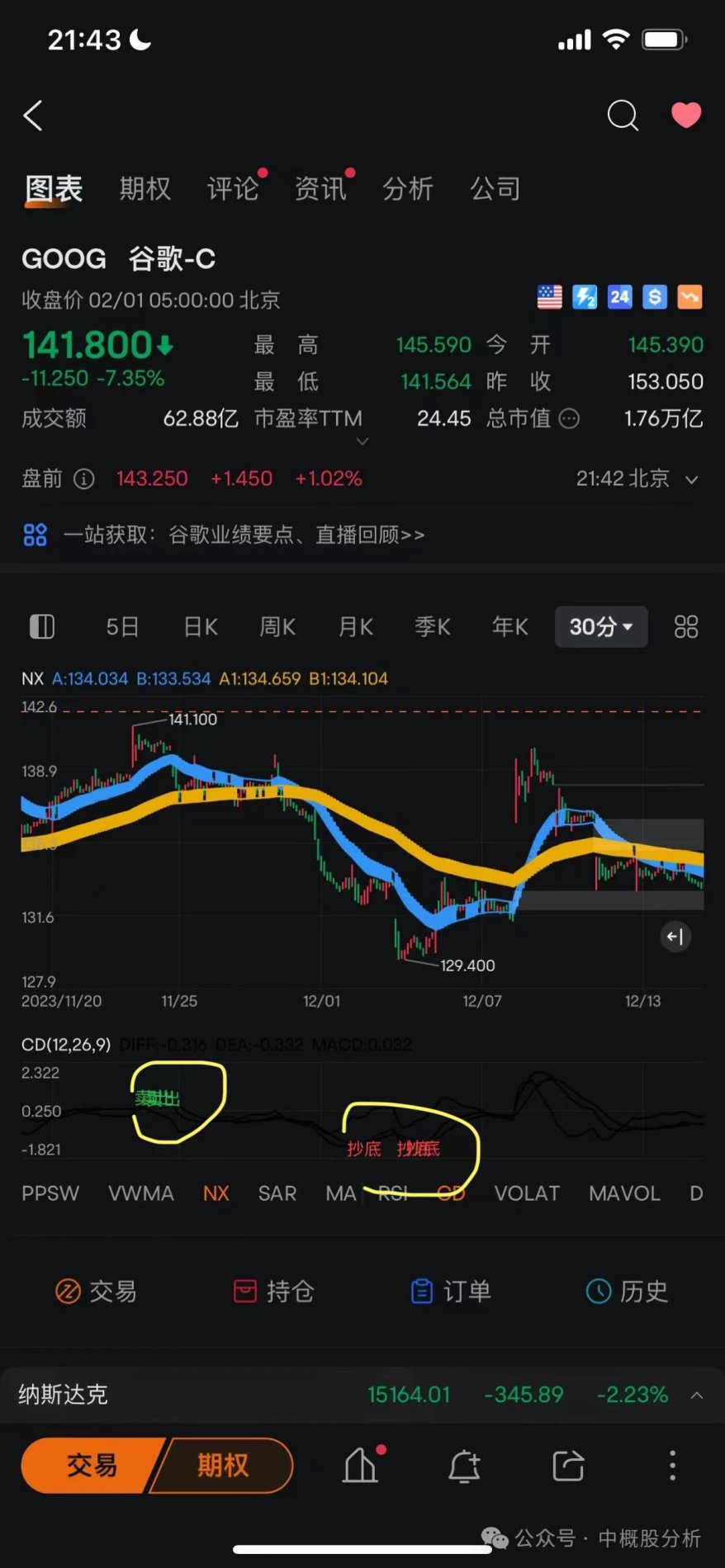Open the 30分 interval dropdown
Image resolution: width=725 pixels, height=1568 pixels.
(x=600, y=627)
